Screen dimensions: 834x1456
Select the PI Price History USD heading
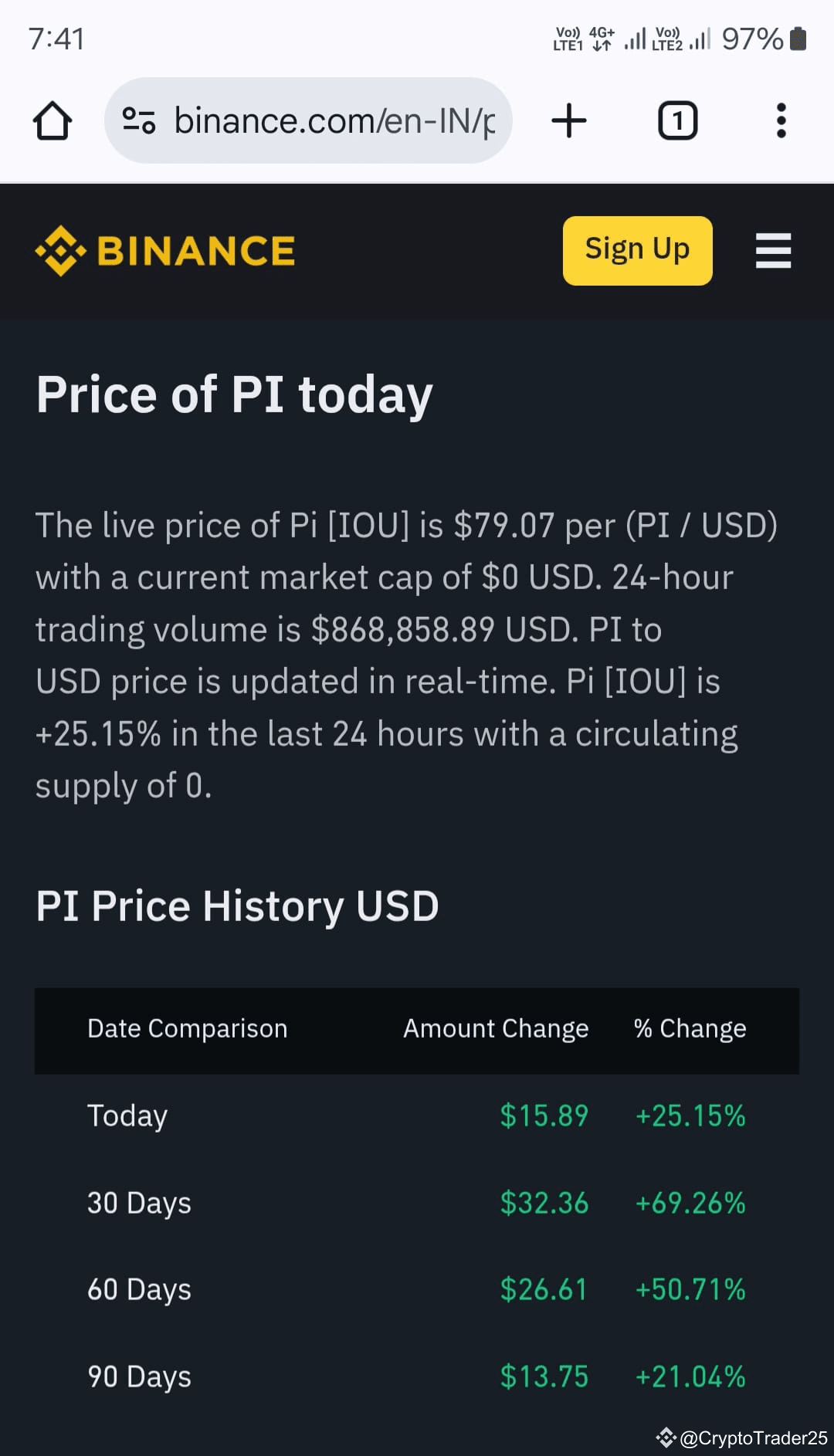coord(237,906)
